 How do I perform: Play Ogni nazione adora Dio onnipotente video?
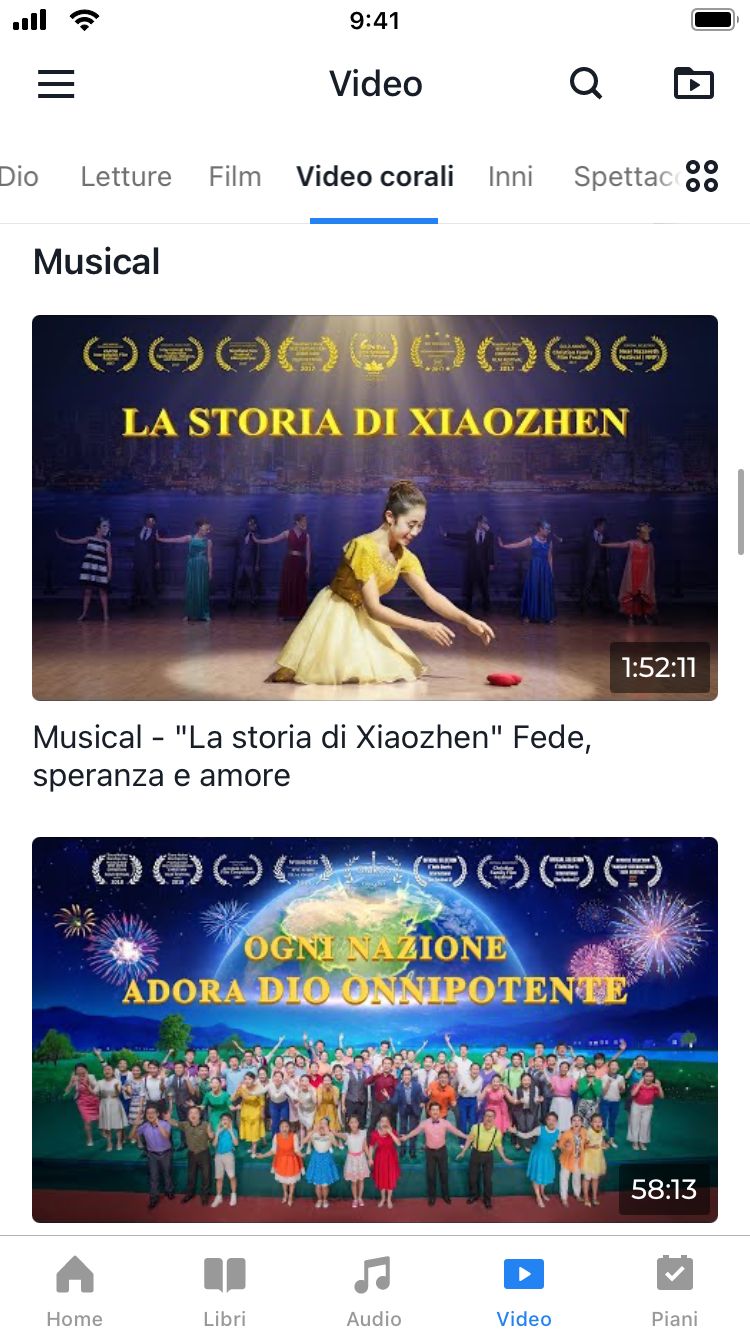click(x=375, y=1030)
